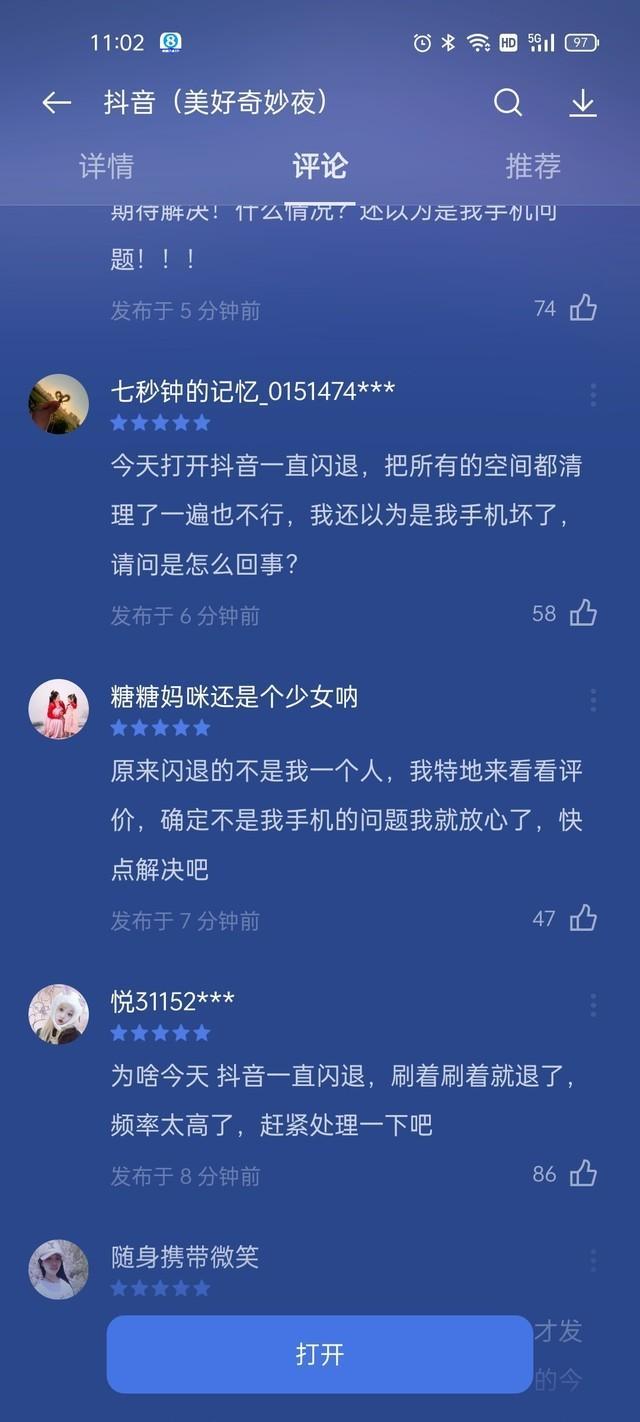Open the search magnifier icon
Viewport: 640px width, 1422px height.
508,102
